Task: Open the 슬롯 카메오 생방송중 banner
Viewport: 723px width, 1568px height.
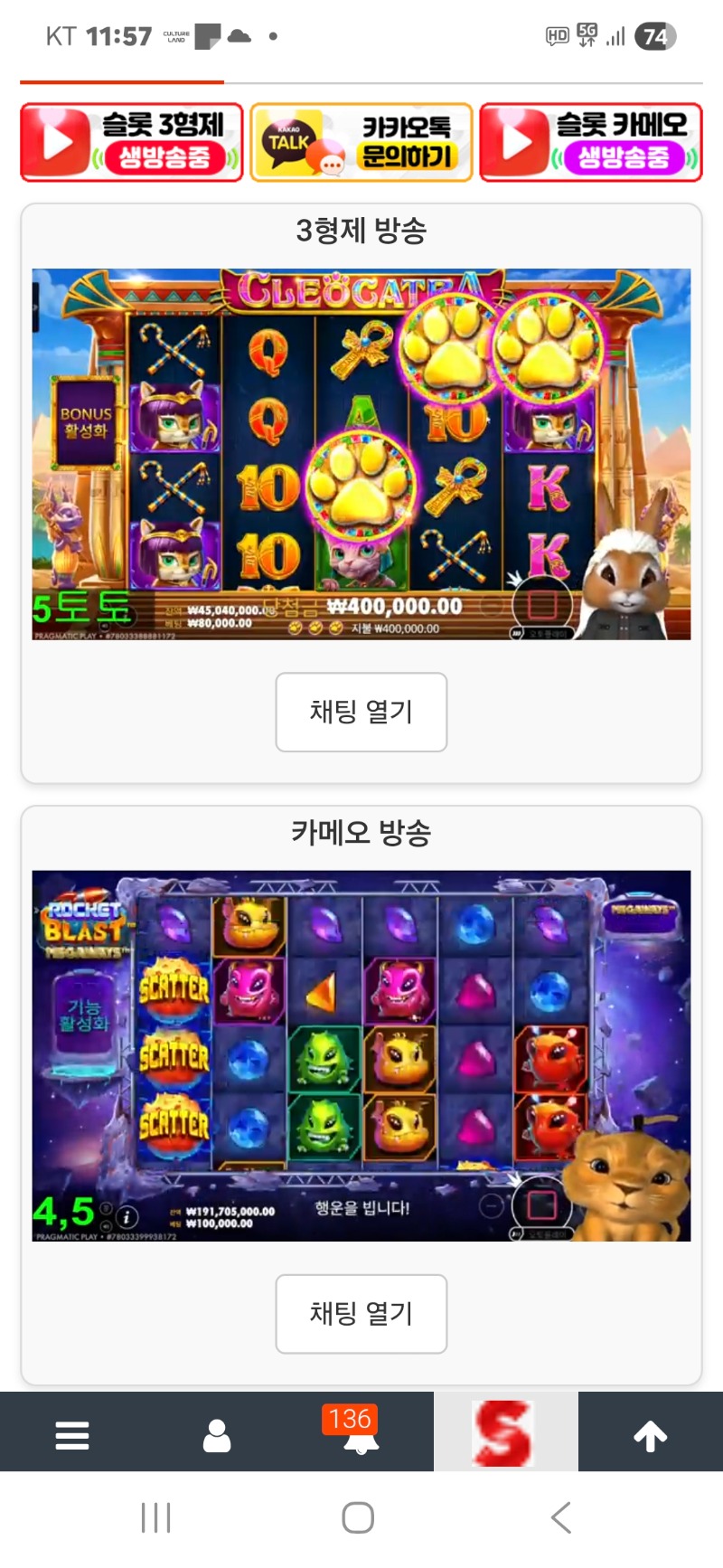Action: tap(591, 143)
